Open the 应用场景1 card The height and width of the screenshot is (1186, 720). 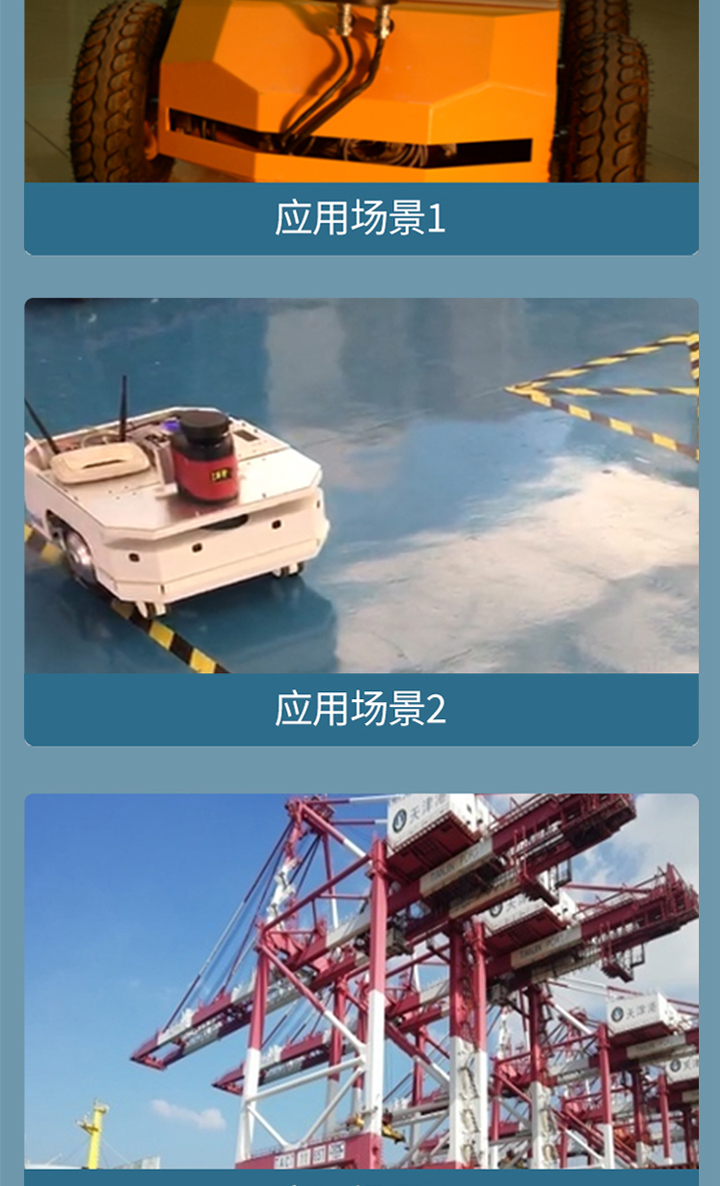pos(361,127)
